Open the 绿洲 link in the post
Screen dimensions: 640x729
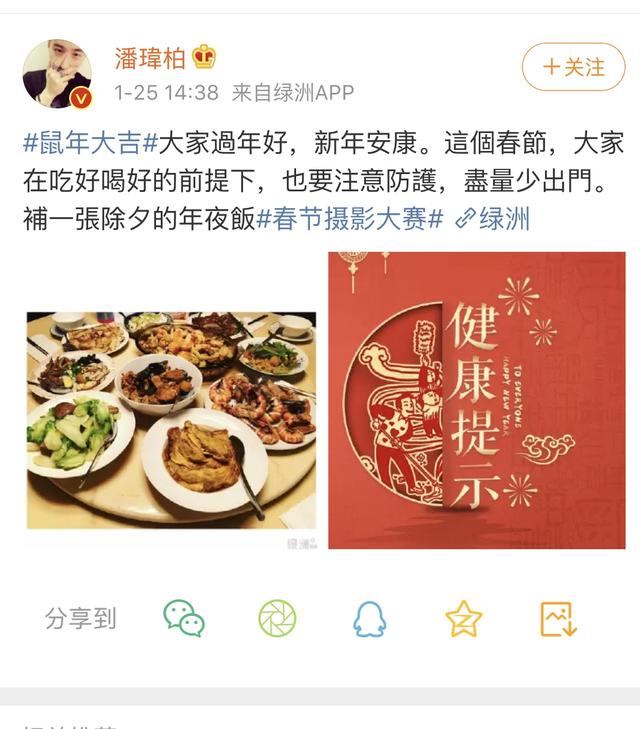tap(494, 218)
